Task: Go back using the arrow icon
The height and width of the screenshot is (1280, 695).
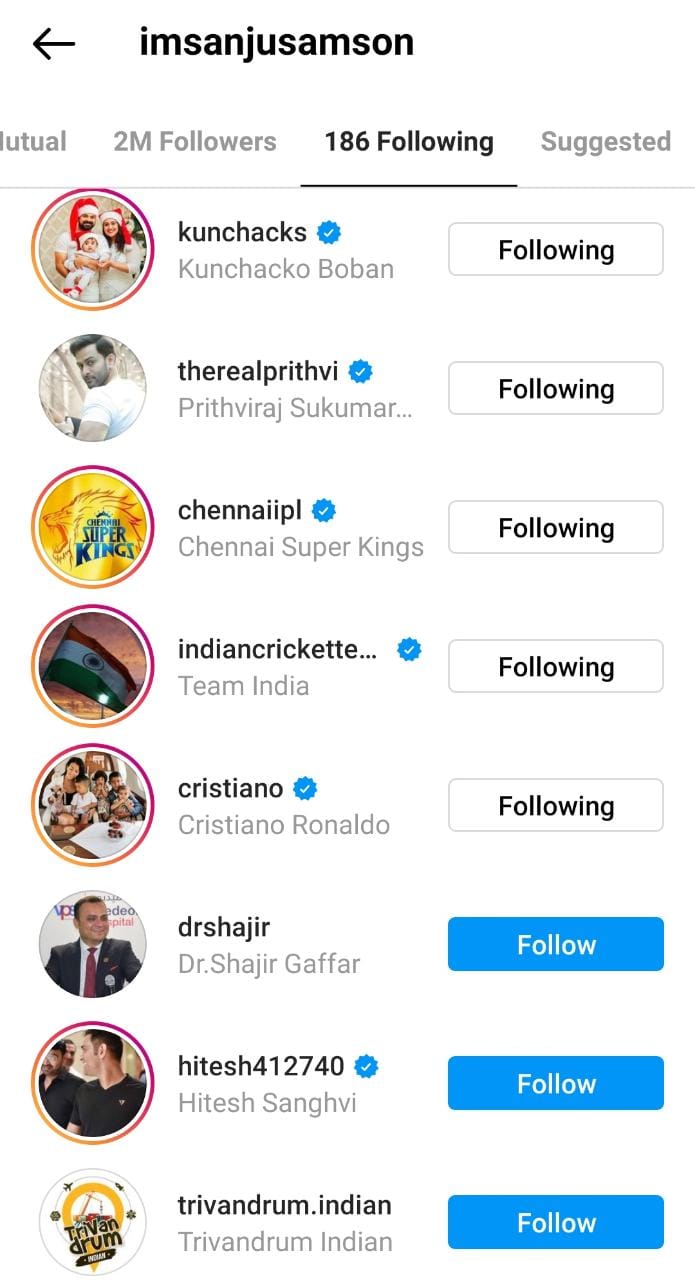Action: pyautogui.click(x=54, y=43)
